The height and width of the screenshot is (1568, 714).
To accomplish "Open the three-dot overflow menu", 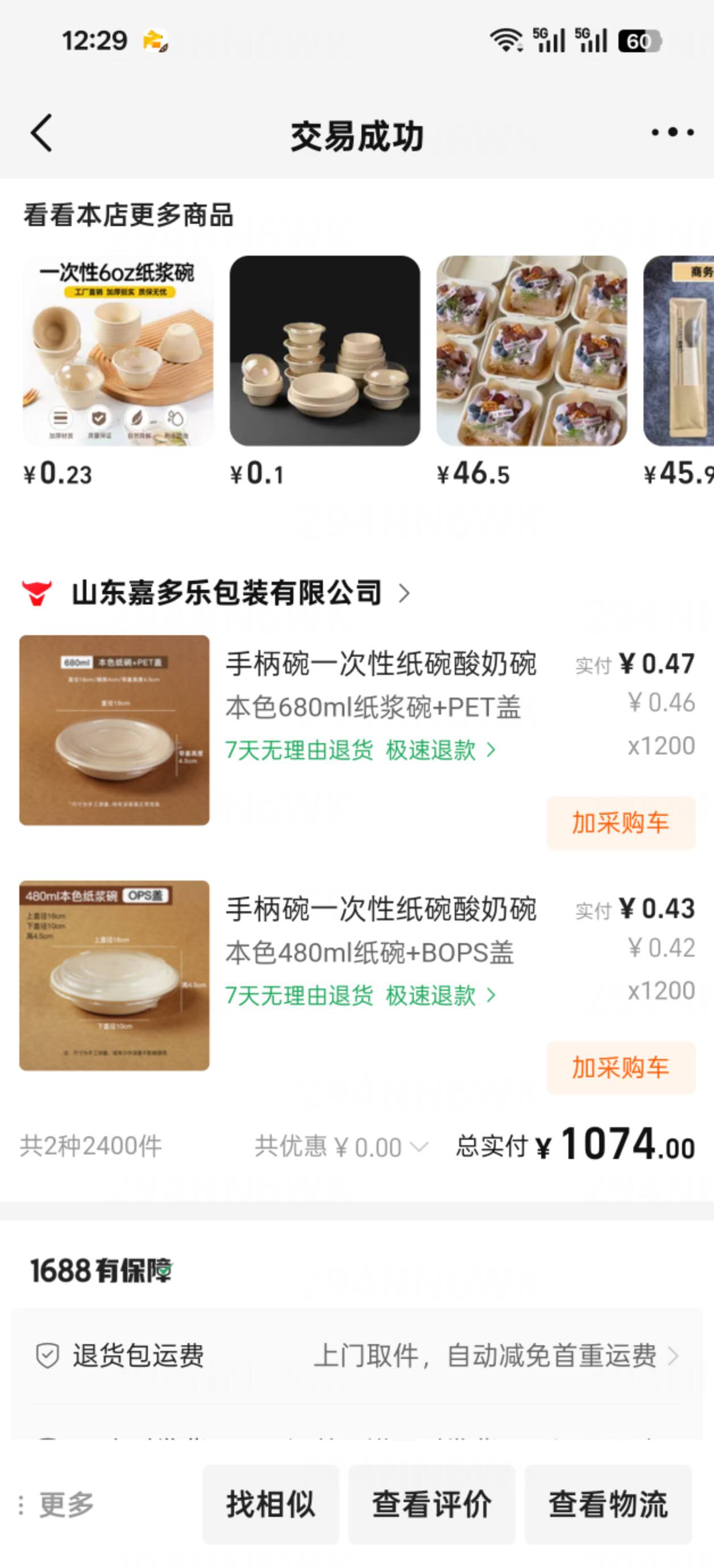I will click(x=672, y=133).
